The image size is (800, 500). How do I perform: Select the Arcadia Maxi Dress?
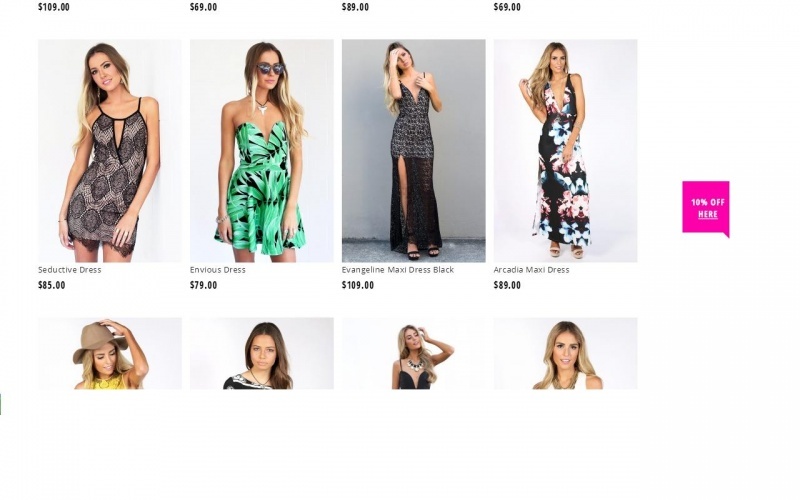(x=565, y=150)
